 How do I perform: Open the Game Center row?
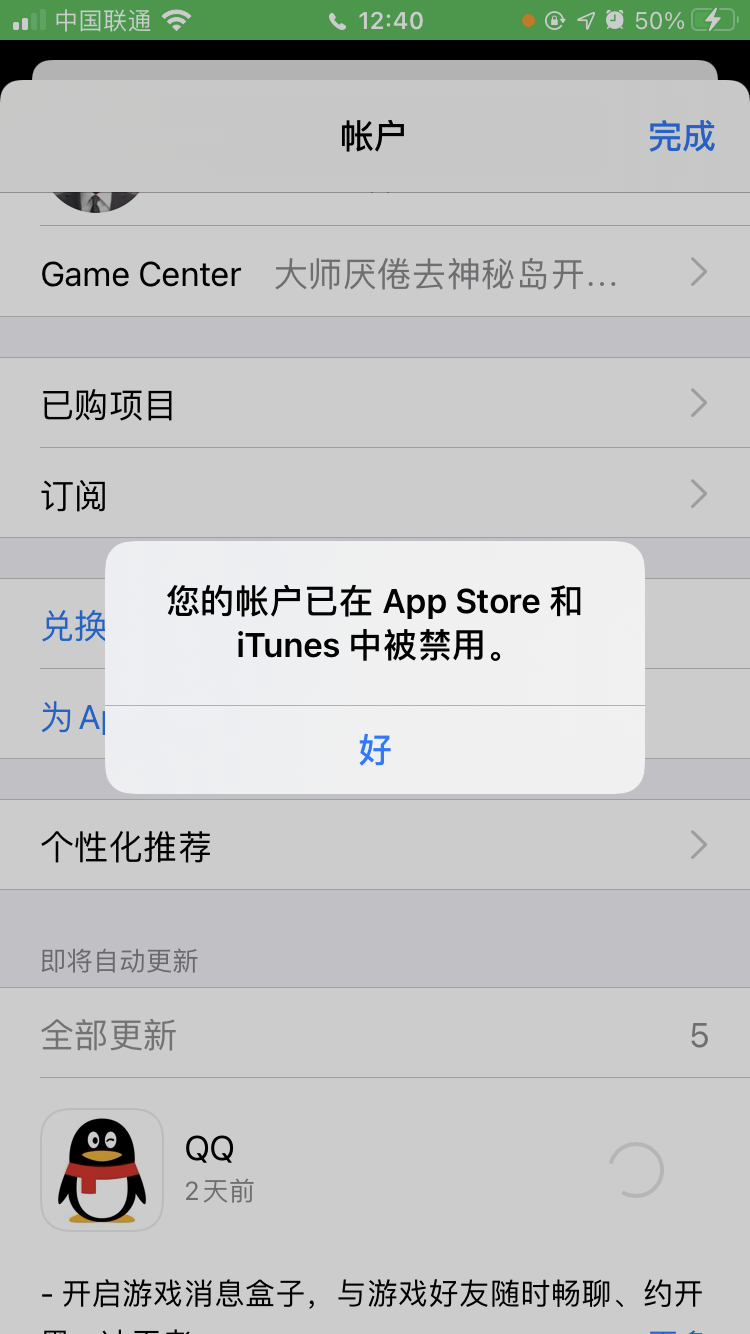coord(375,274)
